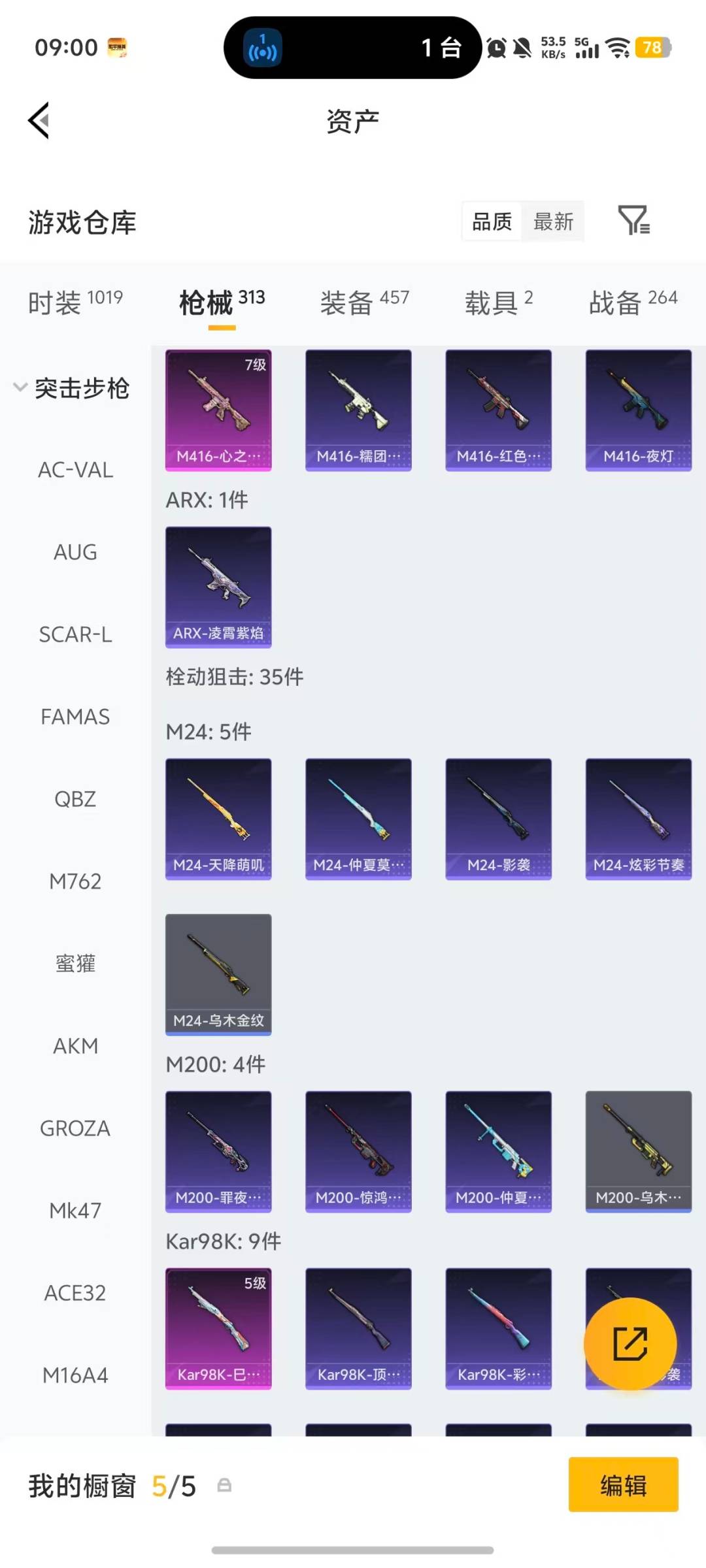Tap the muted notifications icon in status bar
Screen dimensions: 706x1568
pyautogui.click(x=523, y=48)
